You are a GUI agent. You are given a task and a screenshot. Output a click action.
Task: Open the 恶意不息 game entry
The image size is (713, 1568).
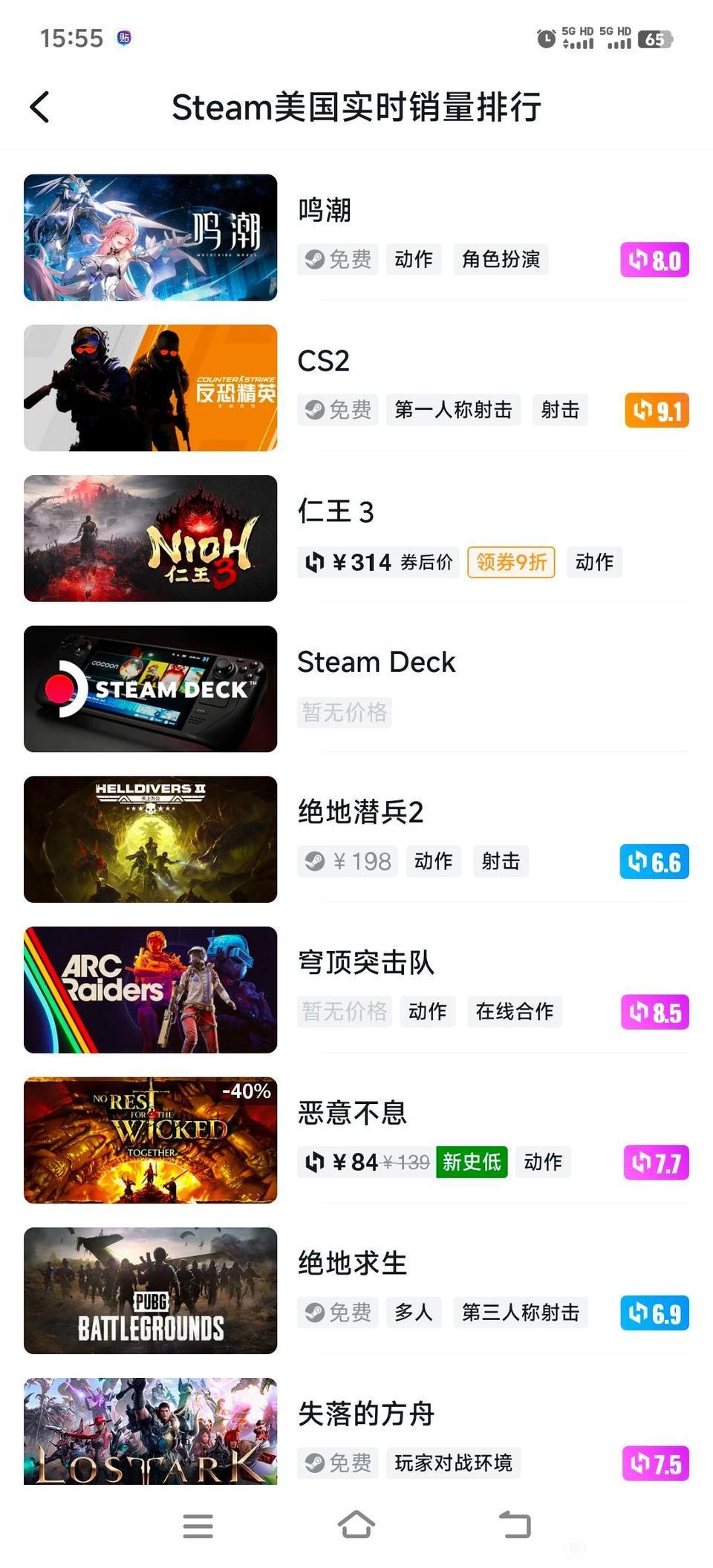pos(352,1113)
